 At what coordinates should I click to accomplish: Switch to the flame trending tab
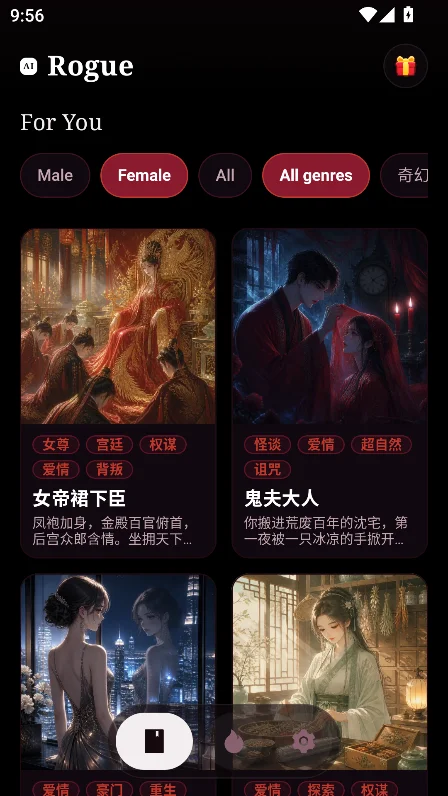234,742
